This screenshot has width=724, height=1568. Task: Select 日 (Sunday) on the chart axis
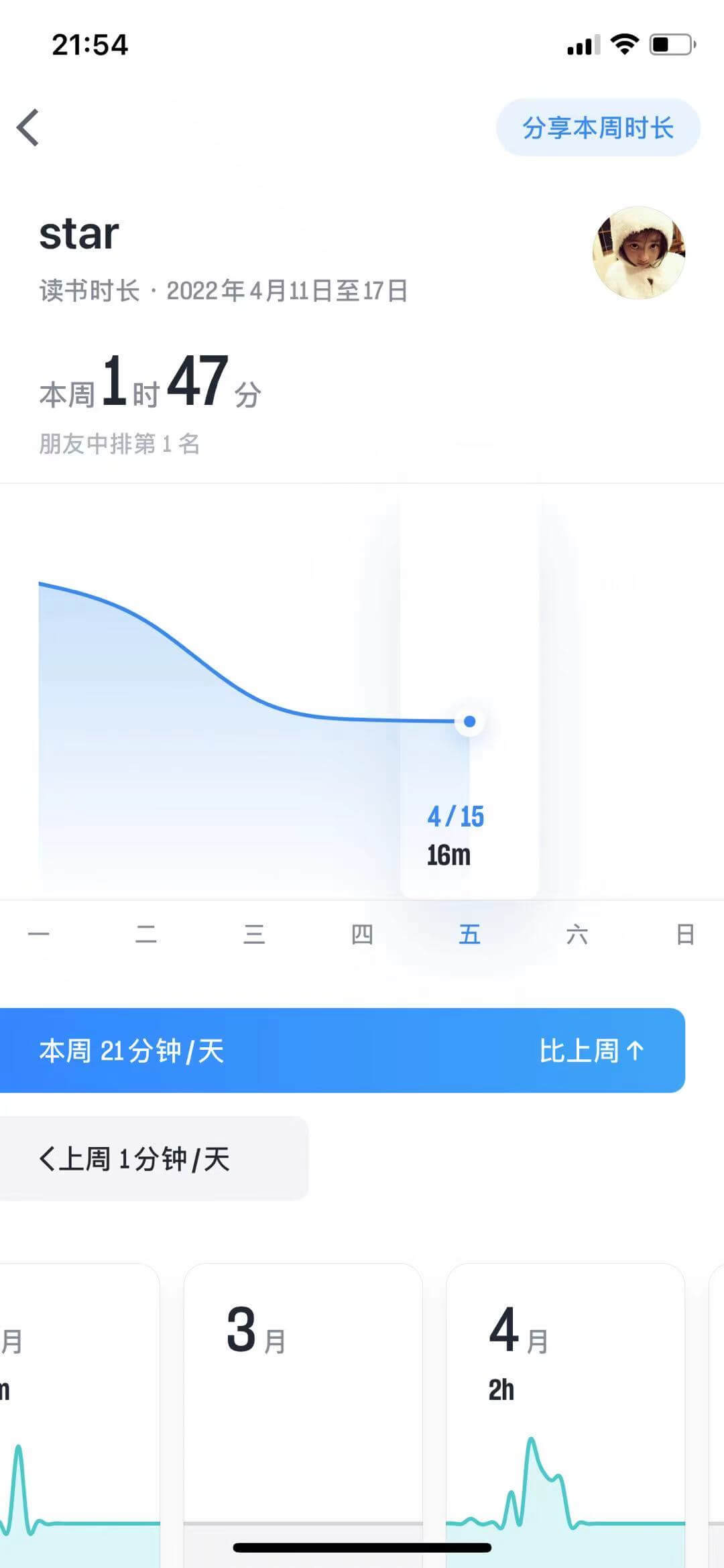[685, 934]
